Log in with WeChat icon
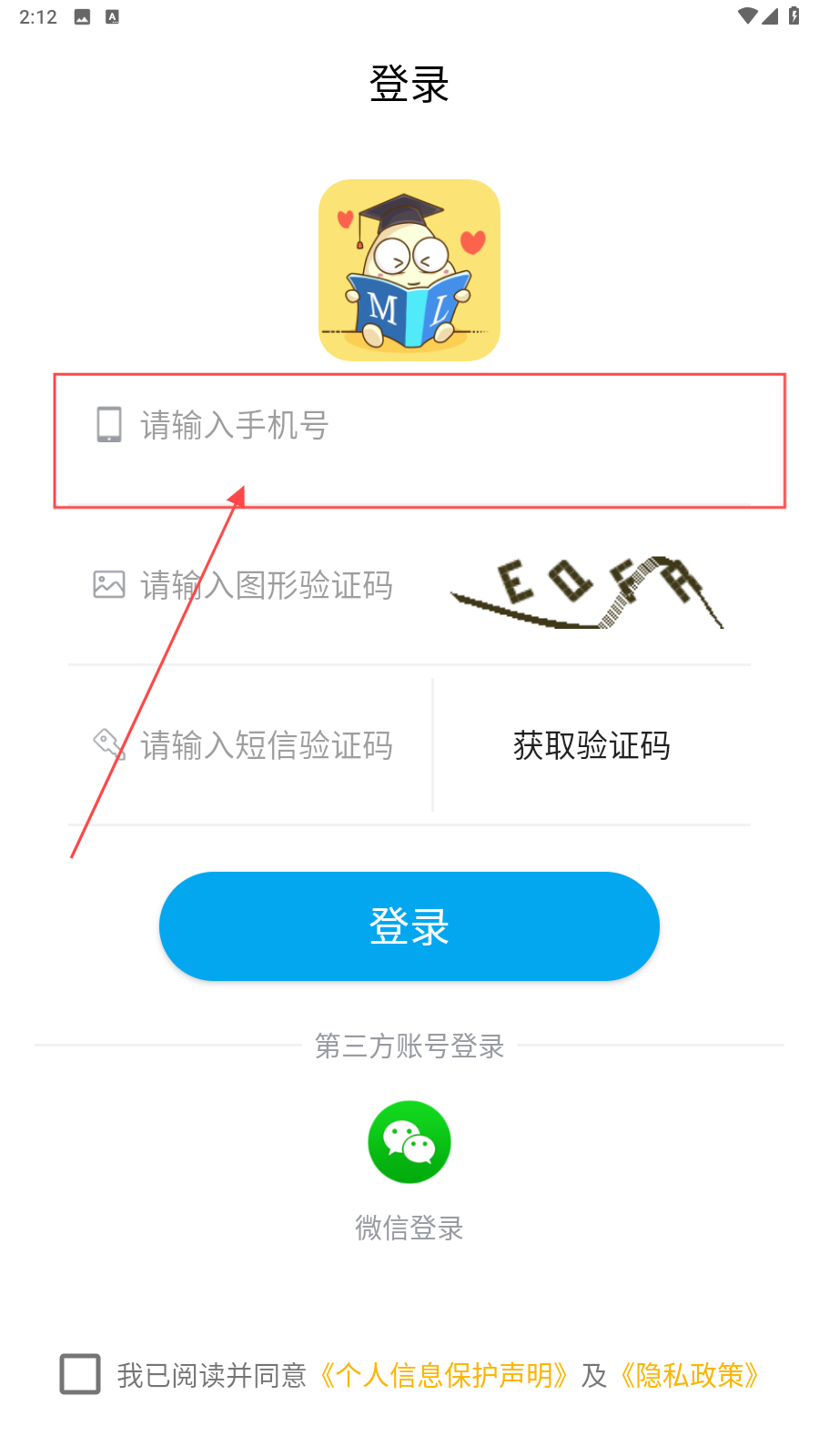The height and width of the screenshot is (1456, 819). pyautogui.click(x=409, y=1142)
